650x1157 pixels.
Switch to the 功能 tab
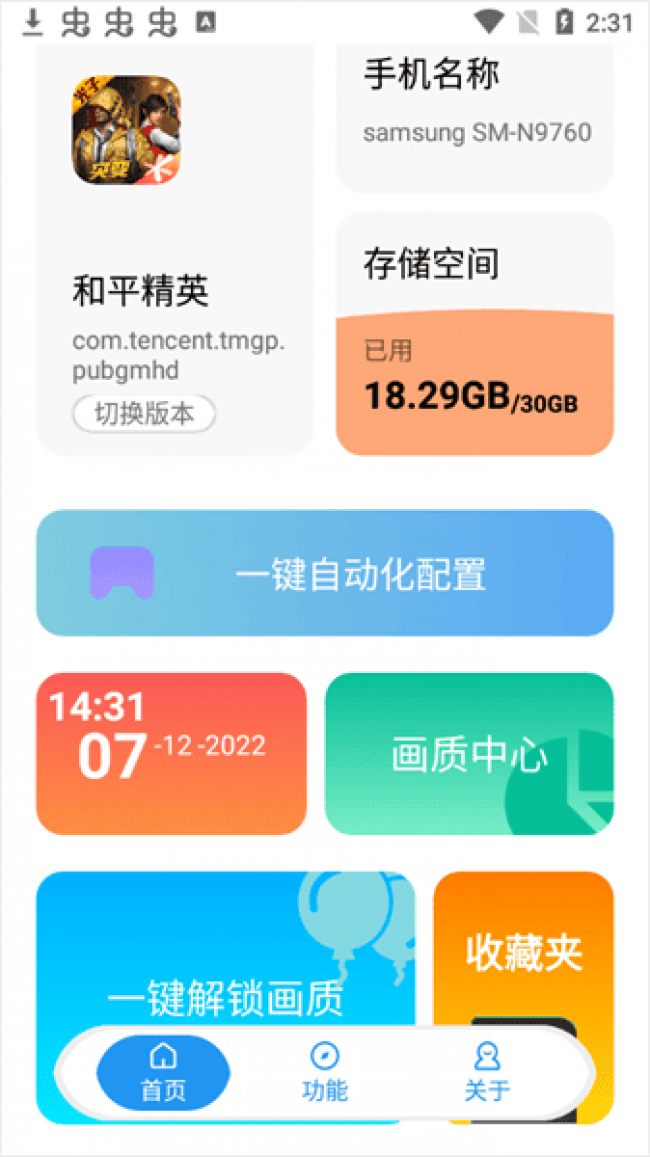point(325,1073)
